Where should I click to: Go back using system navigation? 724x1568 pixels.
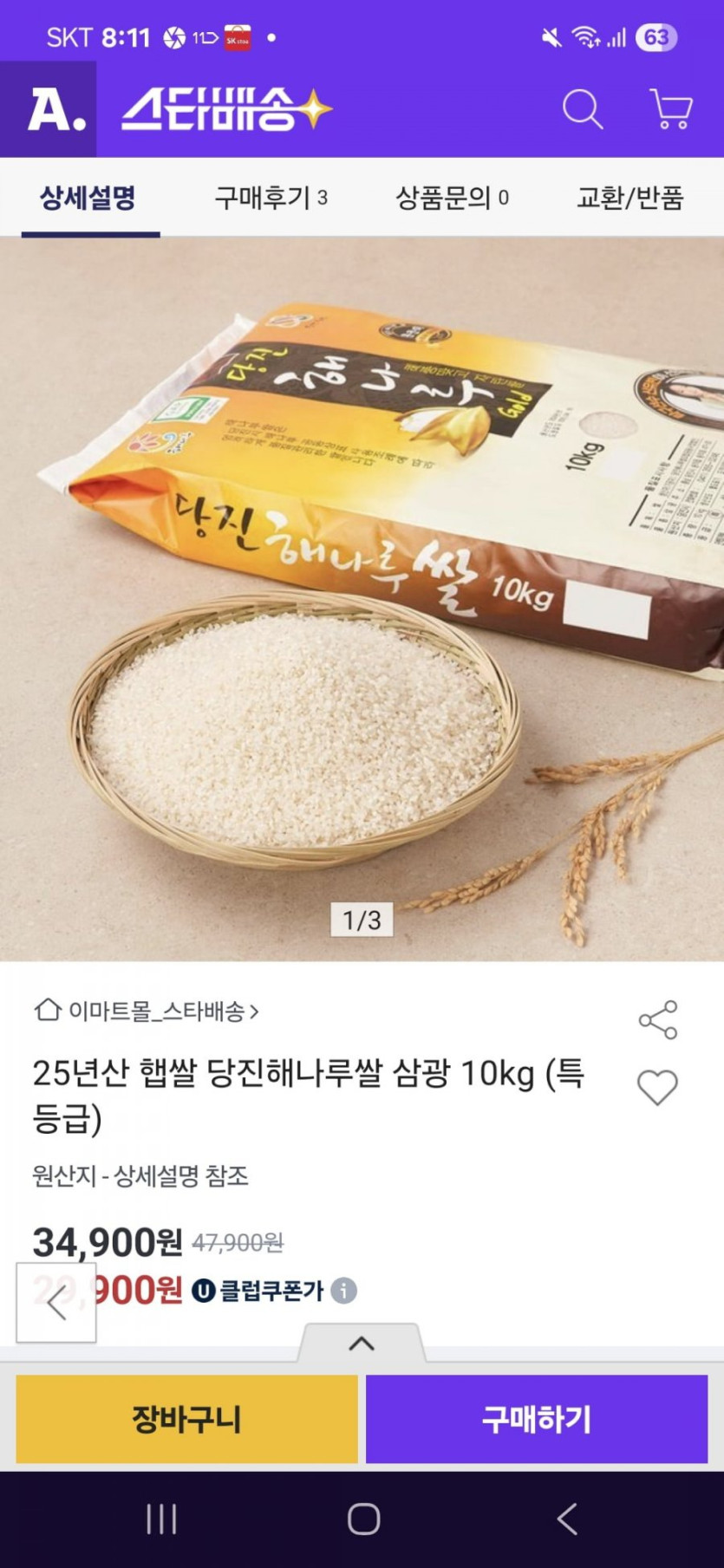[566, 1519]
